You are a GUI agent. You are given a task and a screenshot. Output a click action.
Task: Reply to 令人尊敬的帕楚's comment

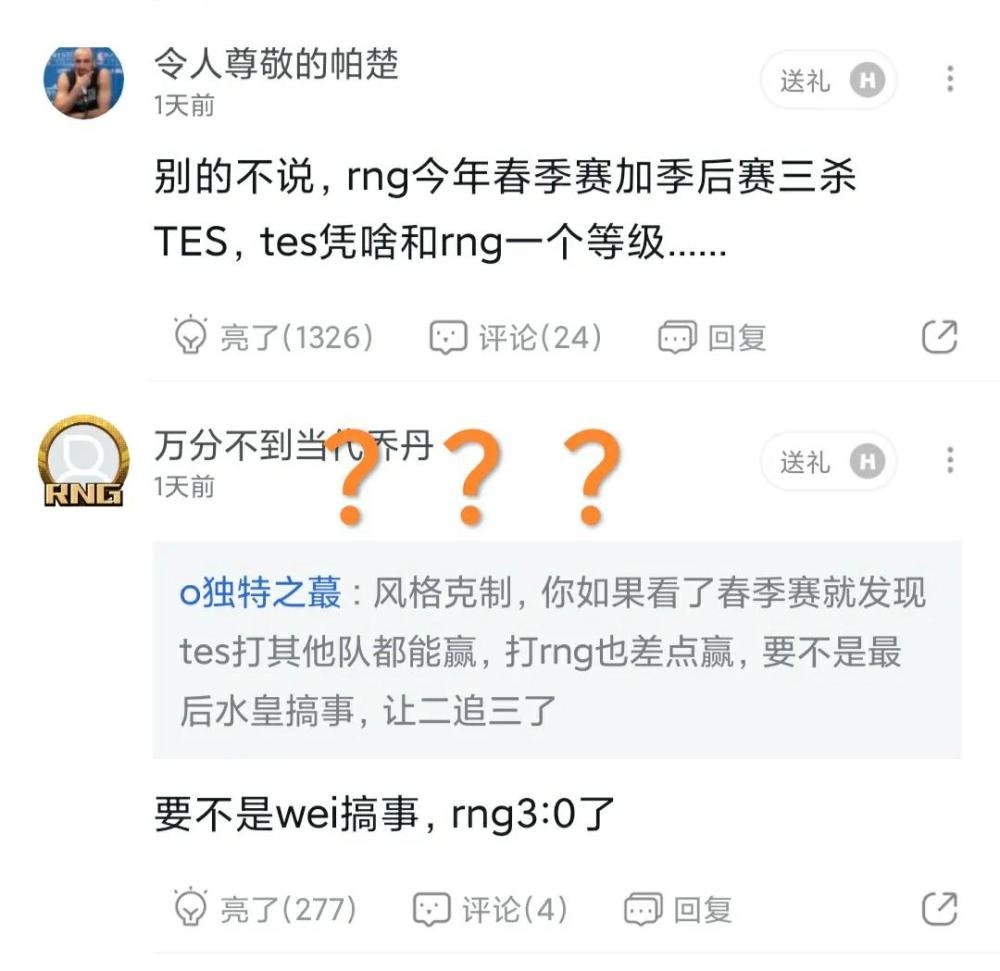(x=712, y=338)
